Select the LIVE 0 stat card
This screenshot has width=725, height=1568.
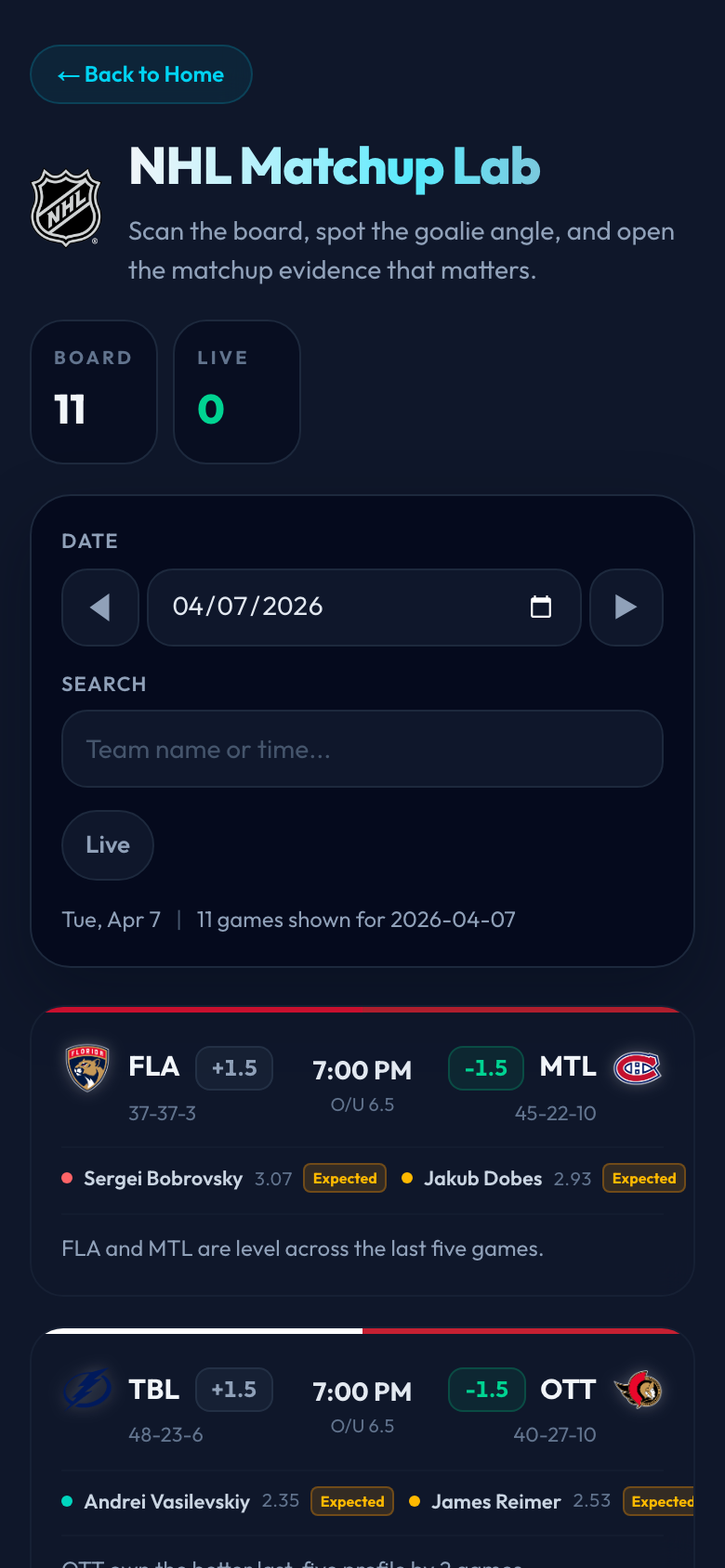click(x=236, y=391)
